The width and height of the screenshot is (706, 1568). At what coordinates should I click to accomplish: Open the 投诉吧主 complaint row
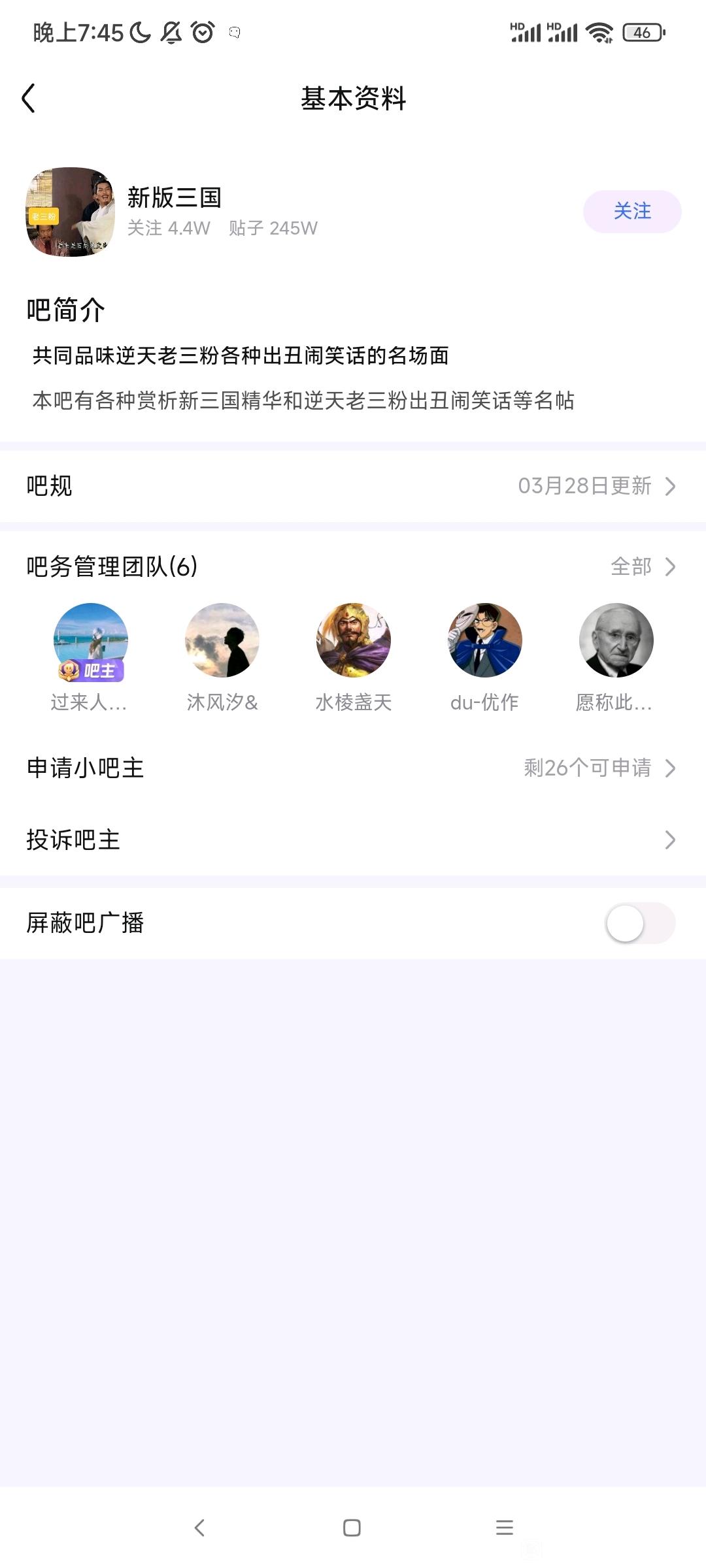click(x=353, y=840)
